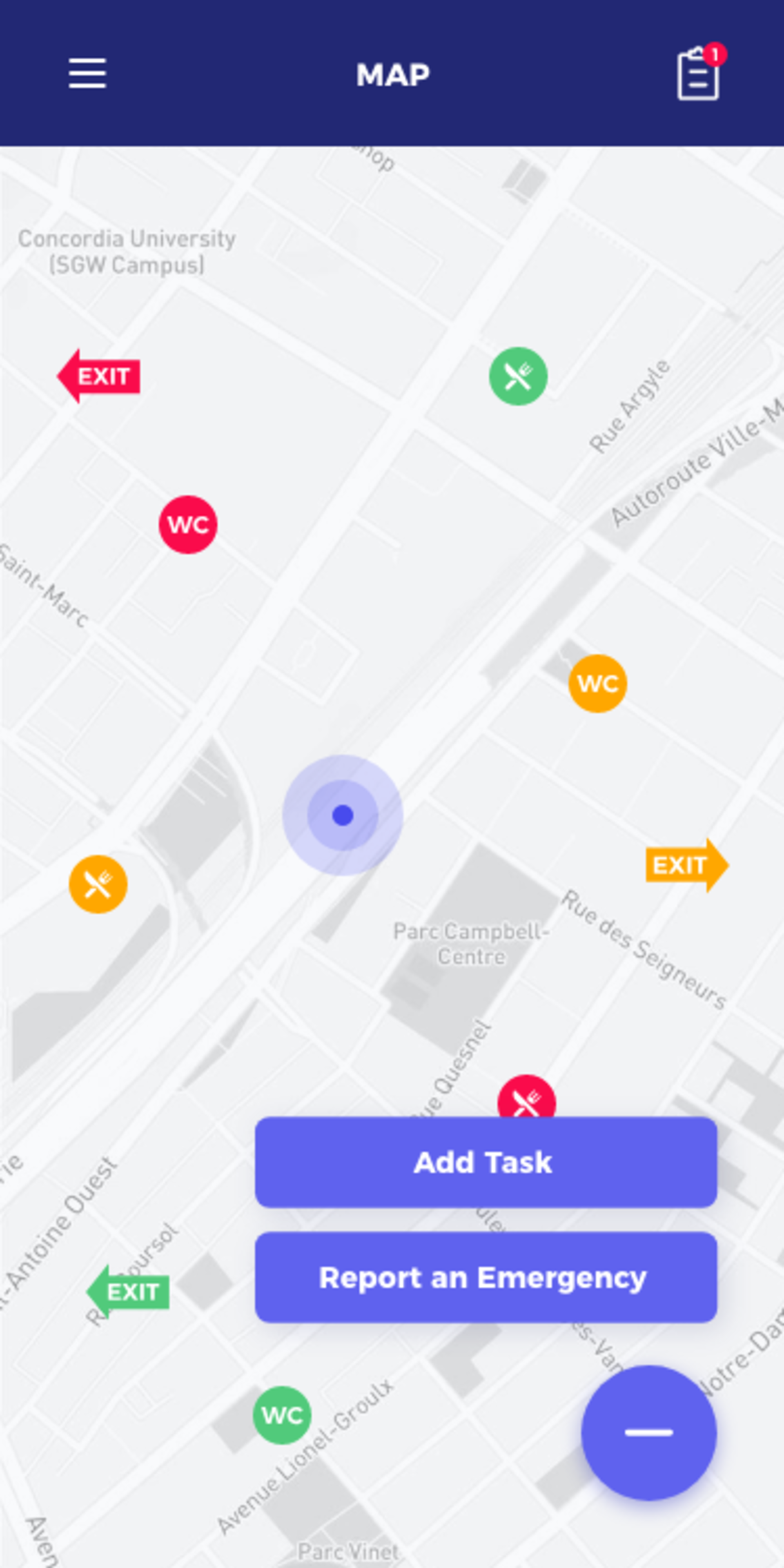Click the orange EXIT arrow near Rue des Seigneurs

(686, 864)
